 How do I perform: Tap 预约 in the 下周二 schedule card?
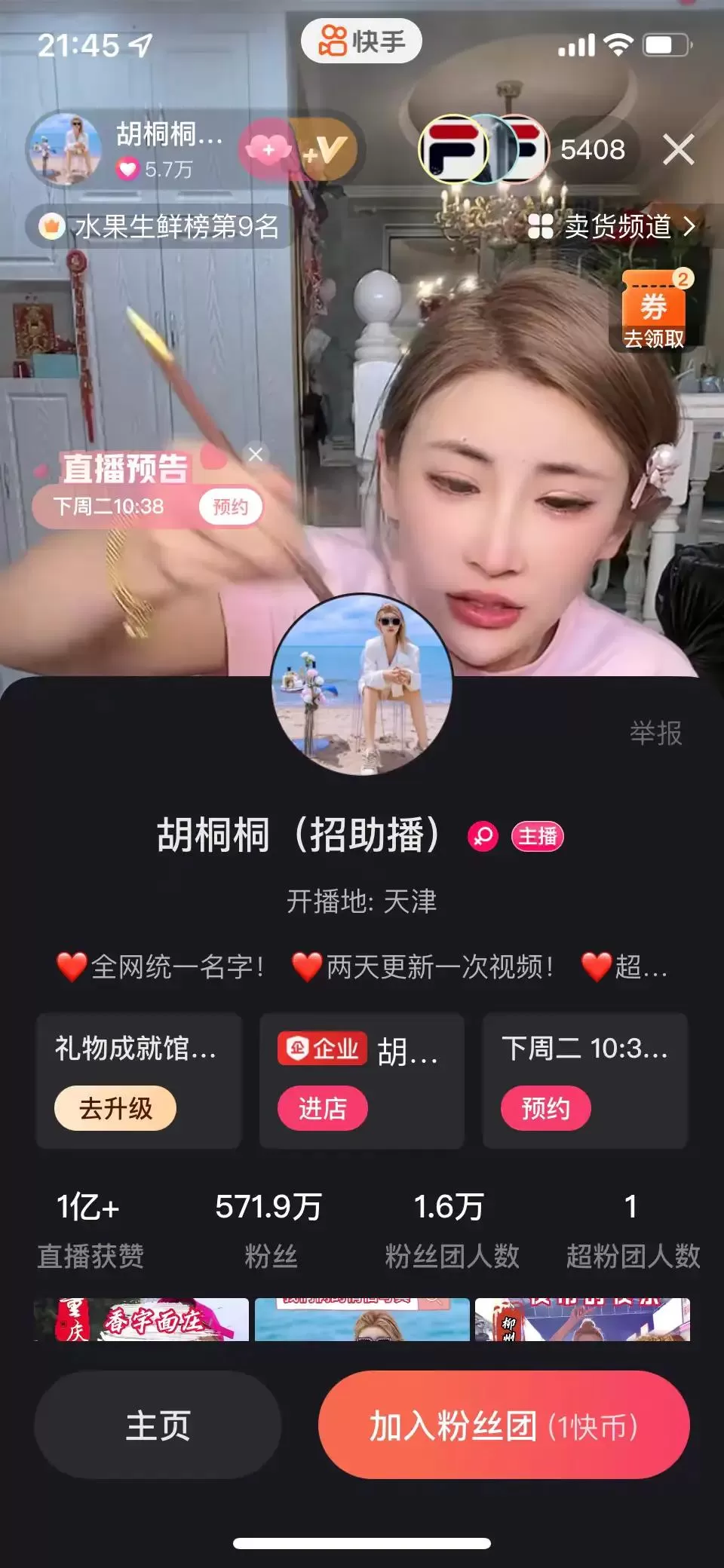click(x=545, y=1108)
